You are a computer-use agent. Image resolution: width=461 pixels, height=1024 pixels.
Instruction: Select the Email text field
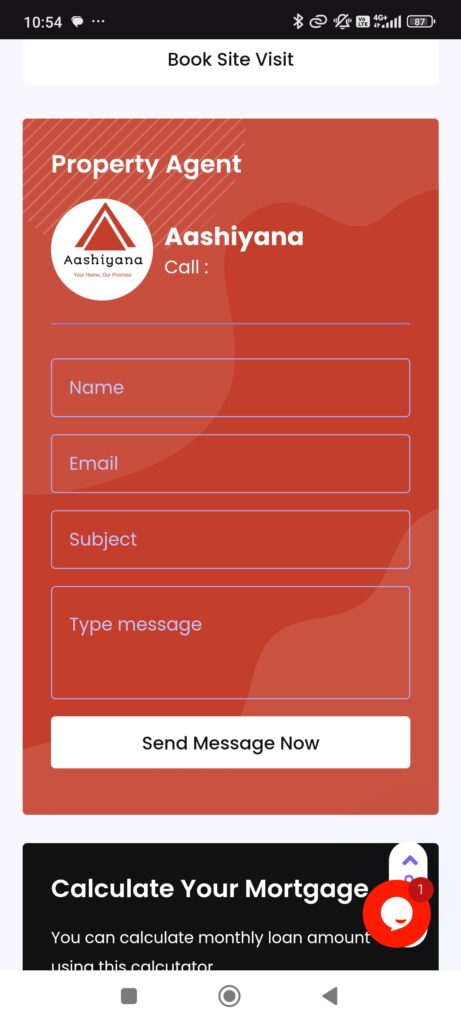230,463
